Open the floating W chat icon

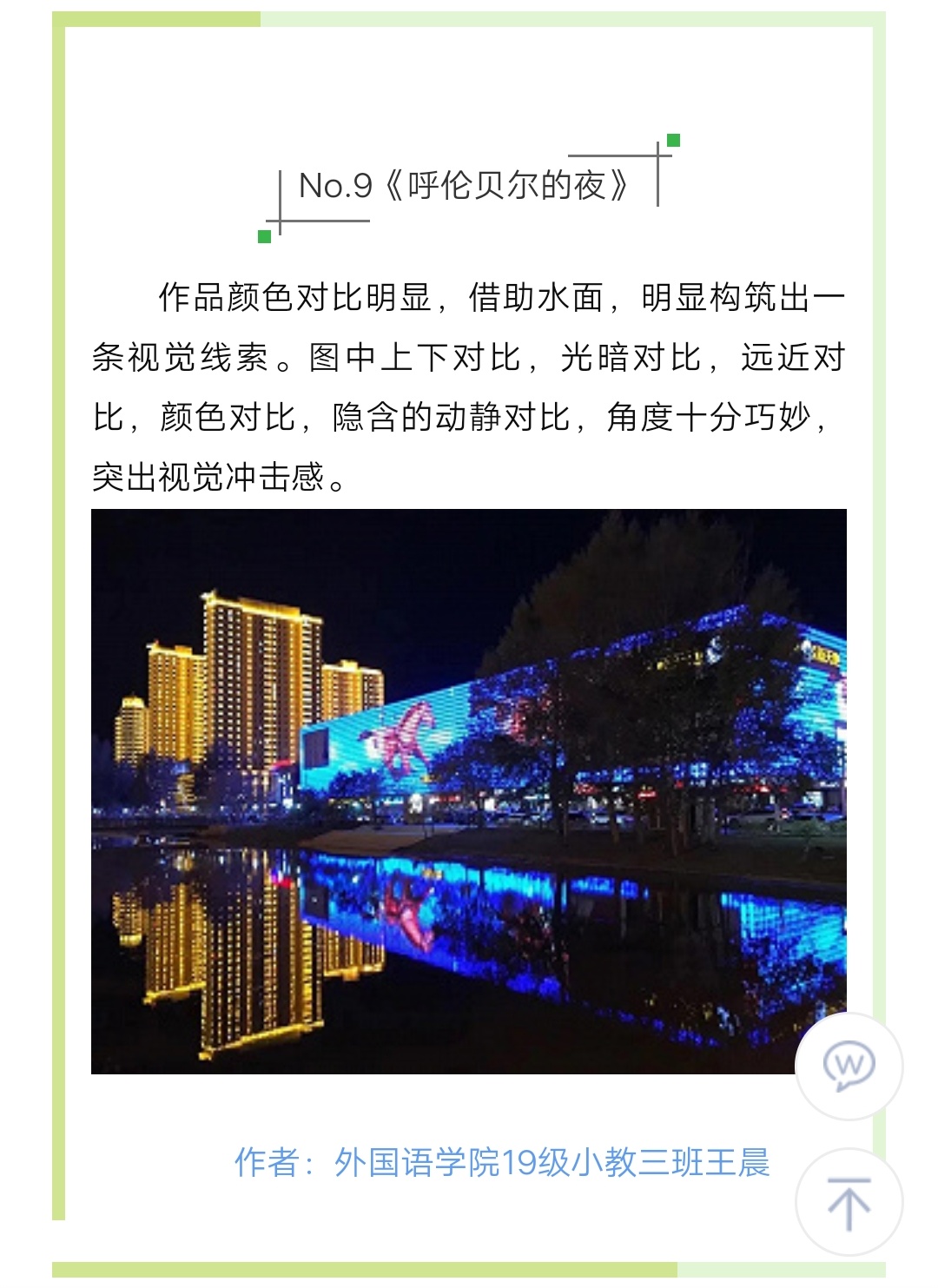(849, 1066)
